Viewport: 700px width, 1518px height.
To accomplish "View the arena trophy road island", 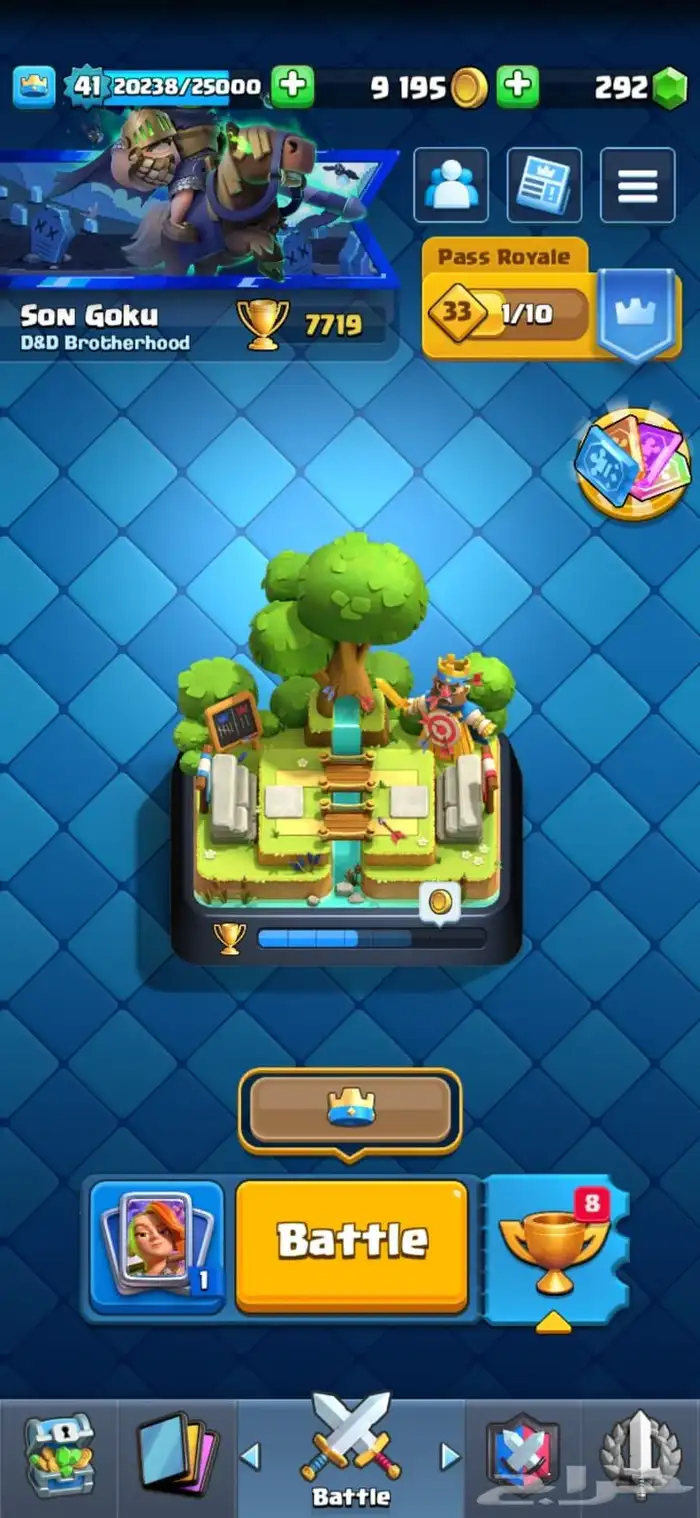I will pyautogui.click(x=346, y=750).
